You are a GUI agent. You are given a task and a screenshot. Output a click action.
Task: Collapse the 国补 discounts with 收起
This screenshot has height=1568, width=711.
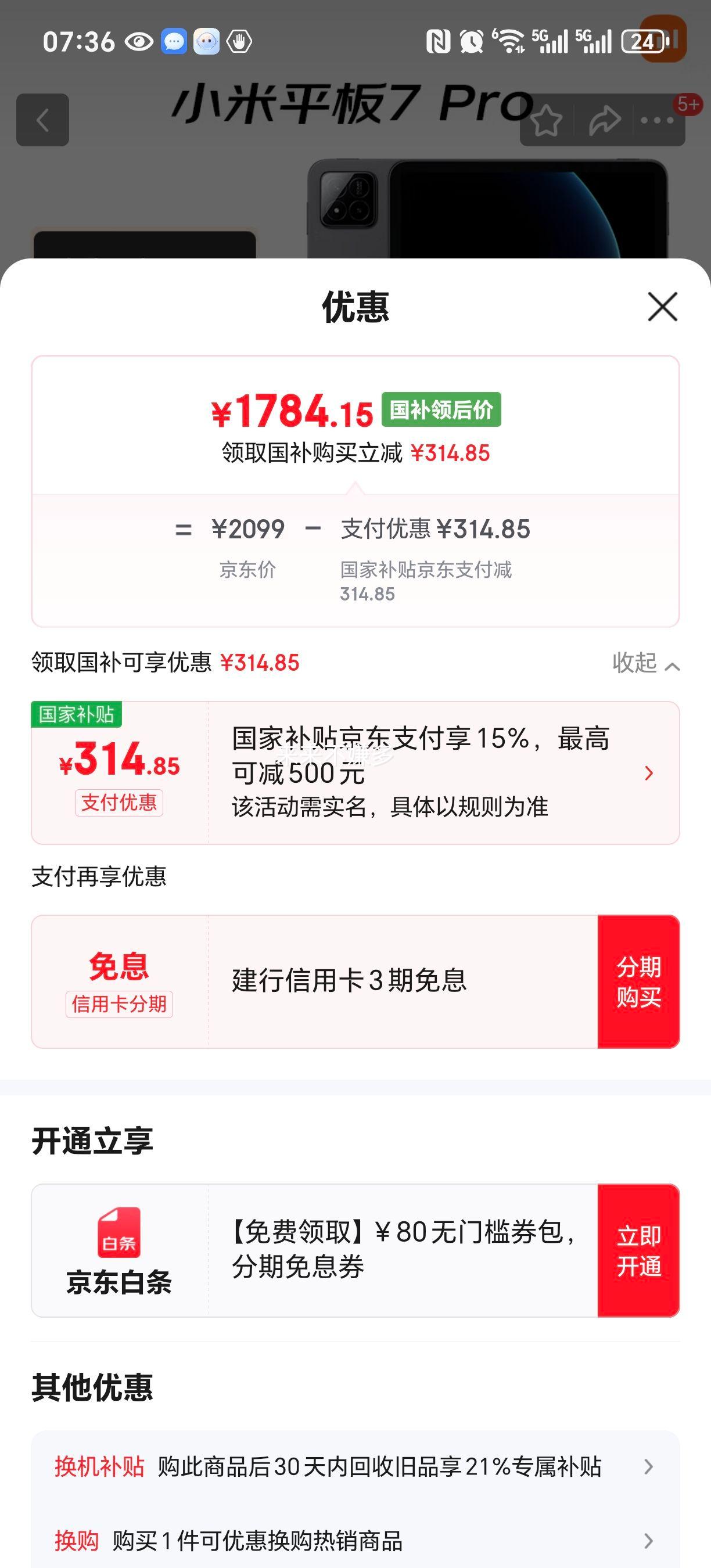pos(645,663)
